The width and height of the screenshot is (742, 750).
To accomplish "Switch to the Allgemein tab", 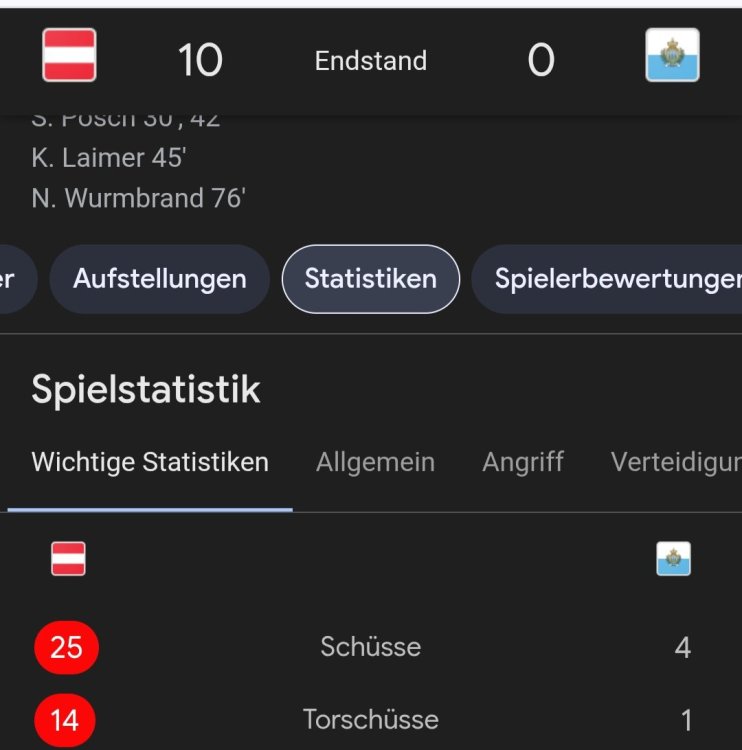I will click(x=375, y=462).
